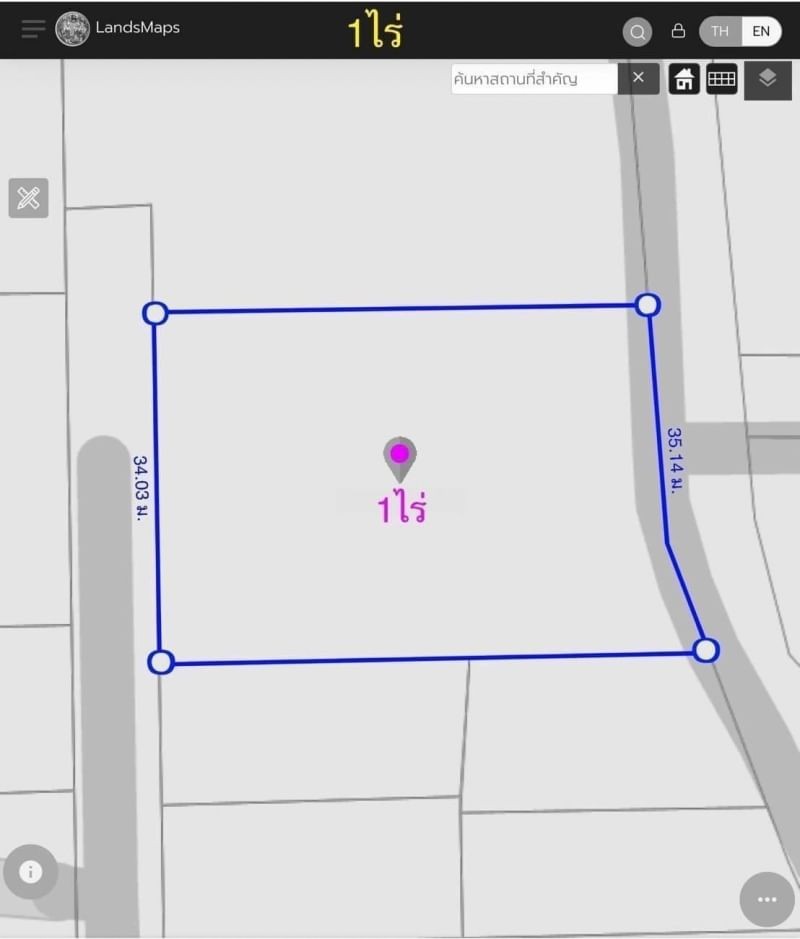Switch language to TH
The height and width of the screenshot is (939, 800).
click(720, 31)
